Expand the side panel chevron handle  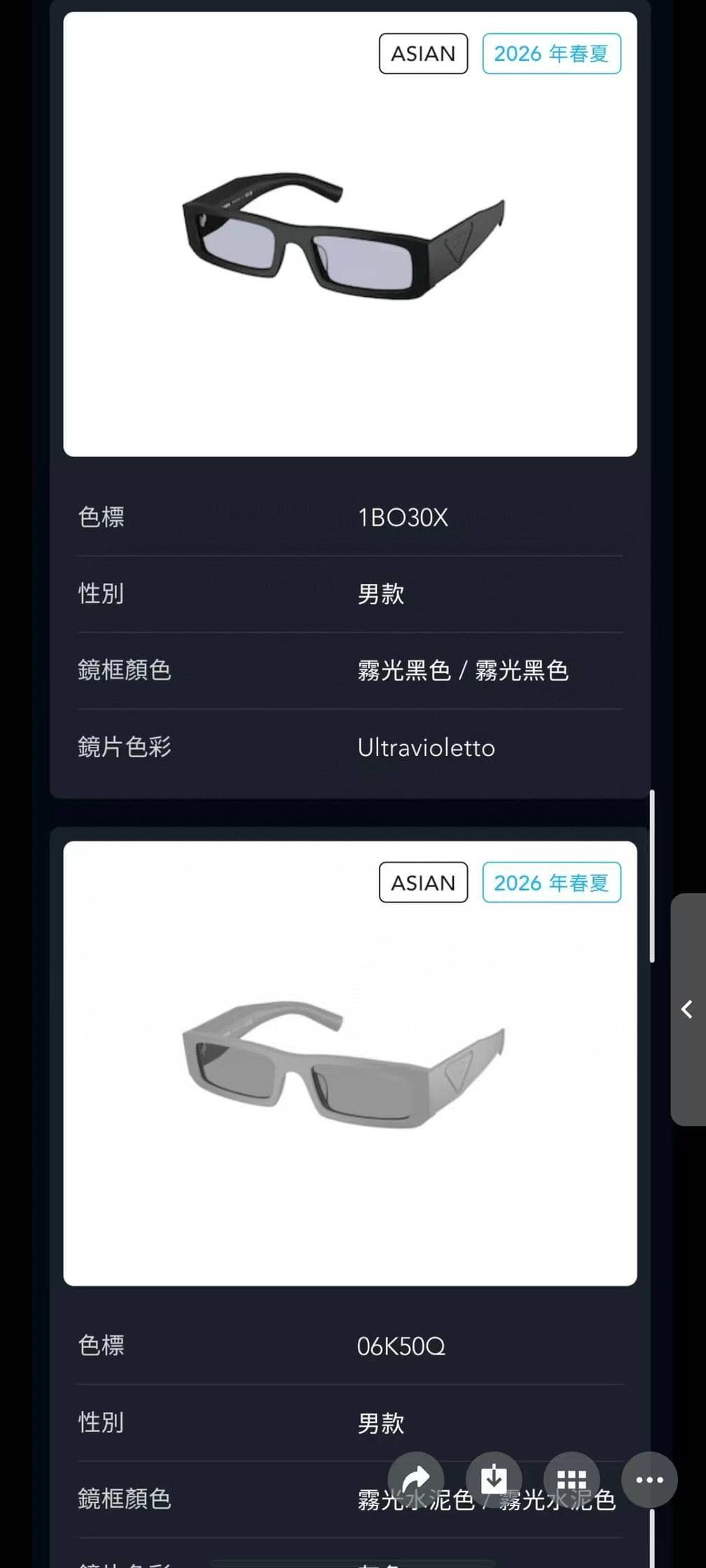click(x=688, y=1009)
